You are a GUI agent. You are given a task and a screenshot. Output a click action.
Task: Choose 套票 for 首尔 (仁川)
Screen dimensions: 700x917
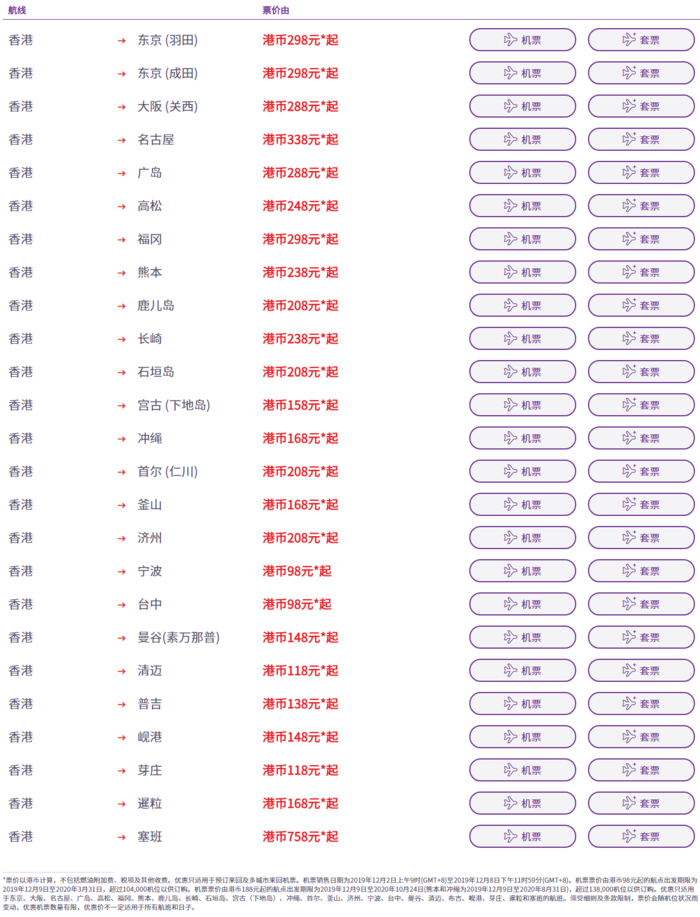(640, 471)
